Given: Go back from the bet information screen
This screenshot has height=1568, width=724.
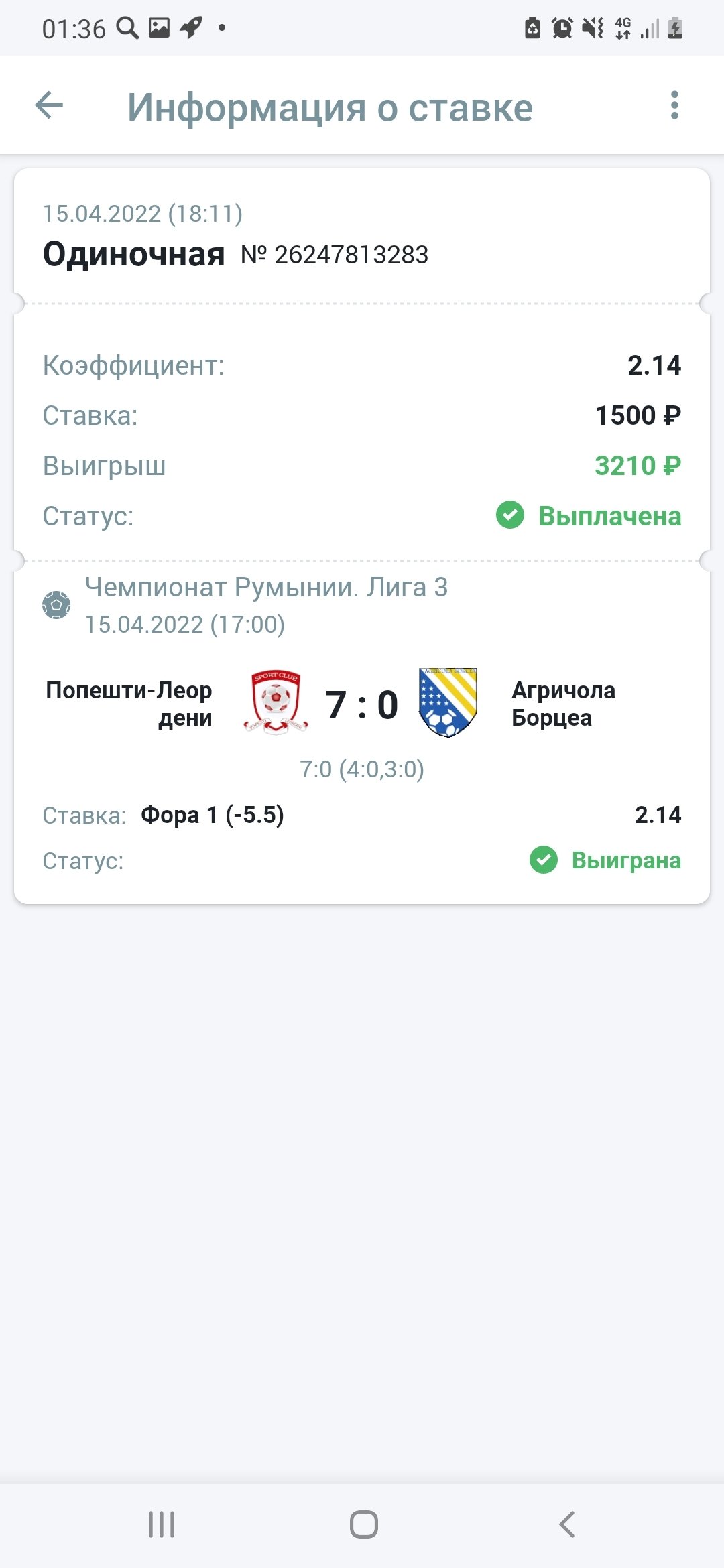Looking at the screenshot, I should pos(49,106).
